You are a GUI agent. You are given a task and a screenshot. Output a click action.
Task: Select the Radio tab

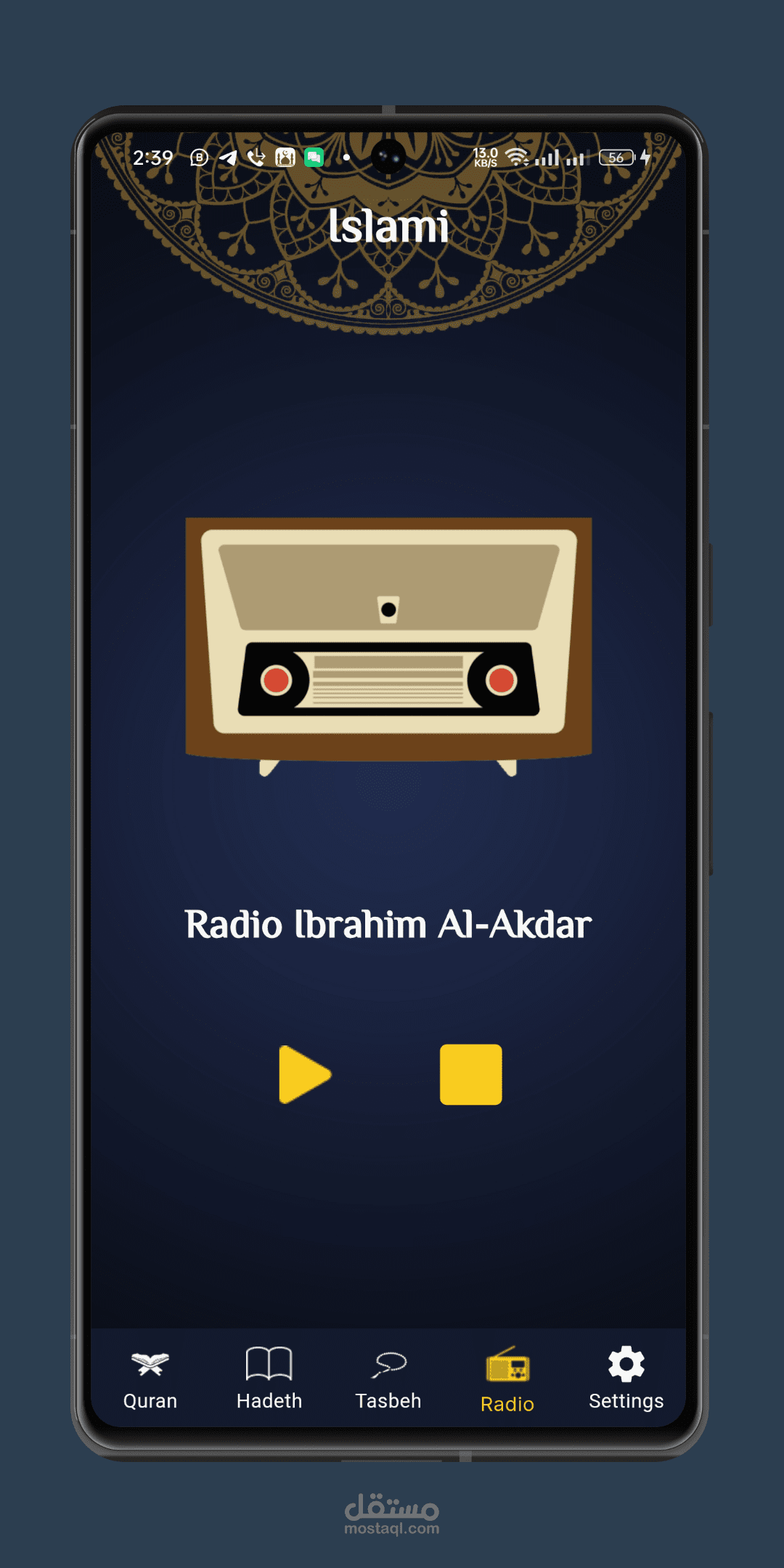pos(507,1381)
